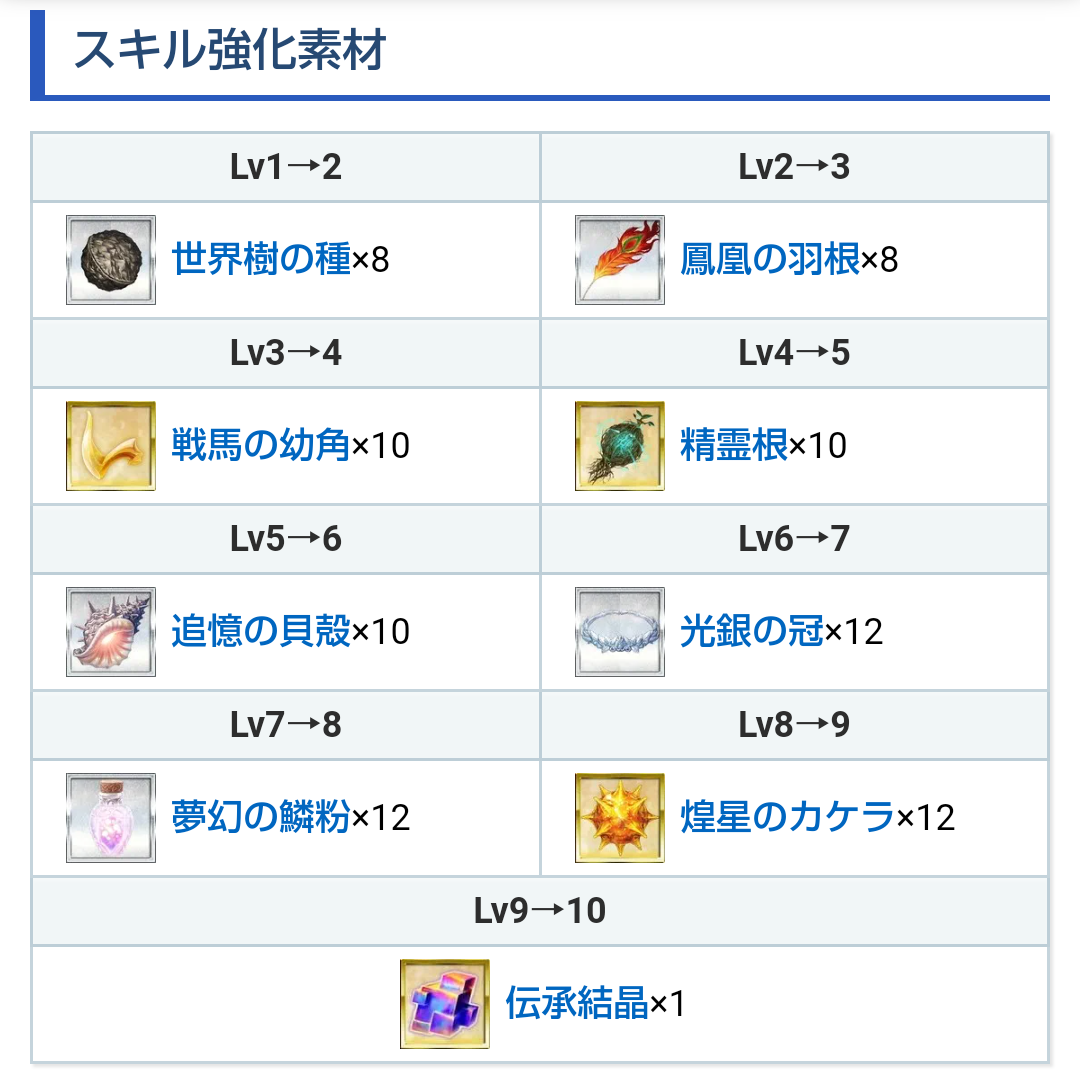The height and width of the screenshot is (1086, 1080).
Task: Open the 伝承結晶 material link
Action: click(577, 1004)
